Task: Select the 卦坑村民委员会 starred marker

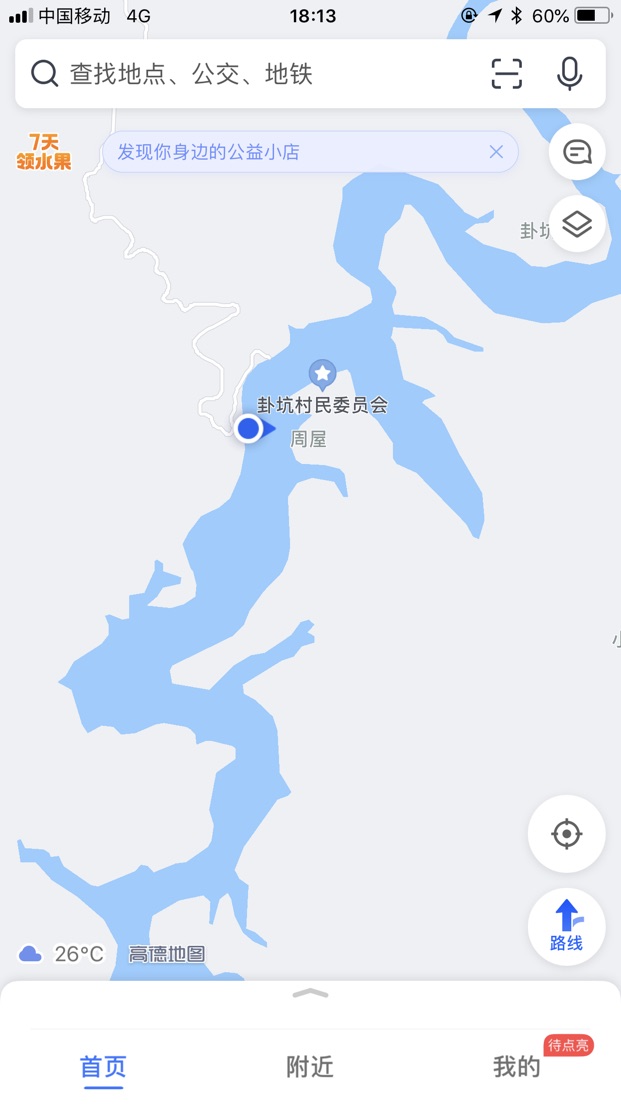Action: click(322, 377)
